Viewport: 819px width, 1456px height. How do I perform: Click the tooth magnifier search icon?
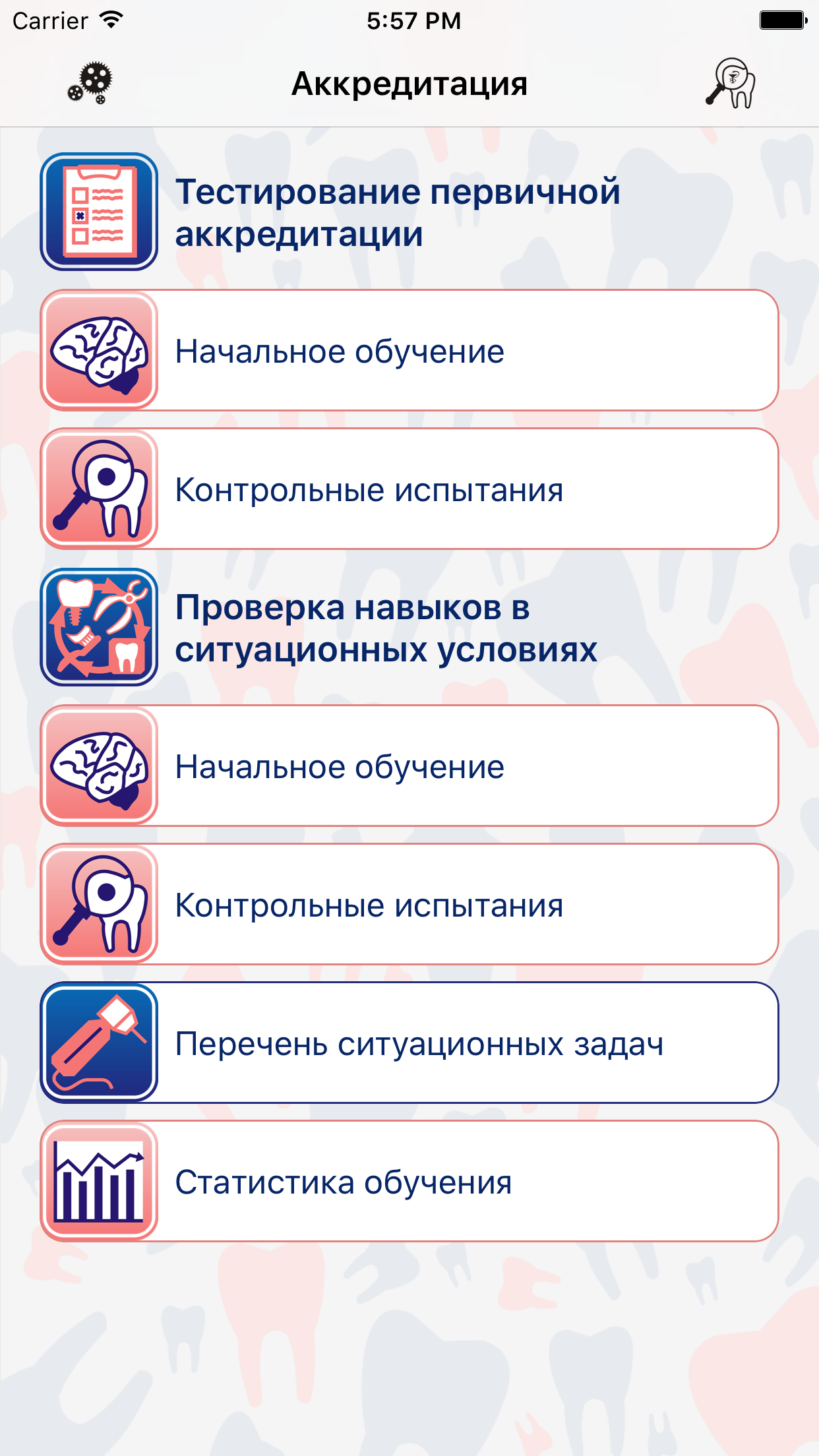point(732,84)
